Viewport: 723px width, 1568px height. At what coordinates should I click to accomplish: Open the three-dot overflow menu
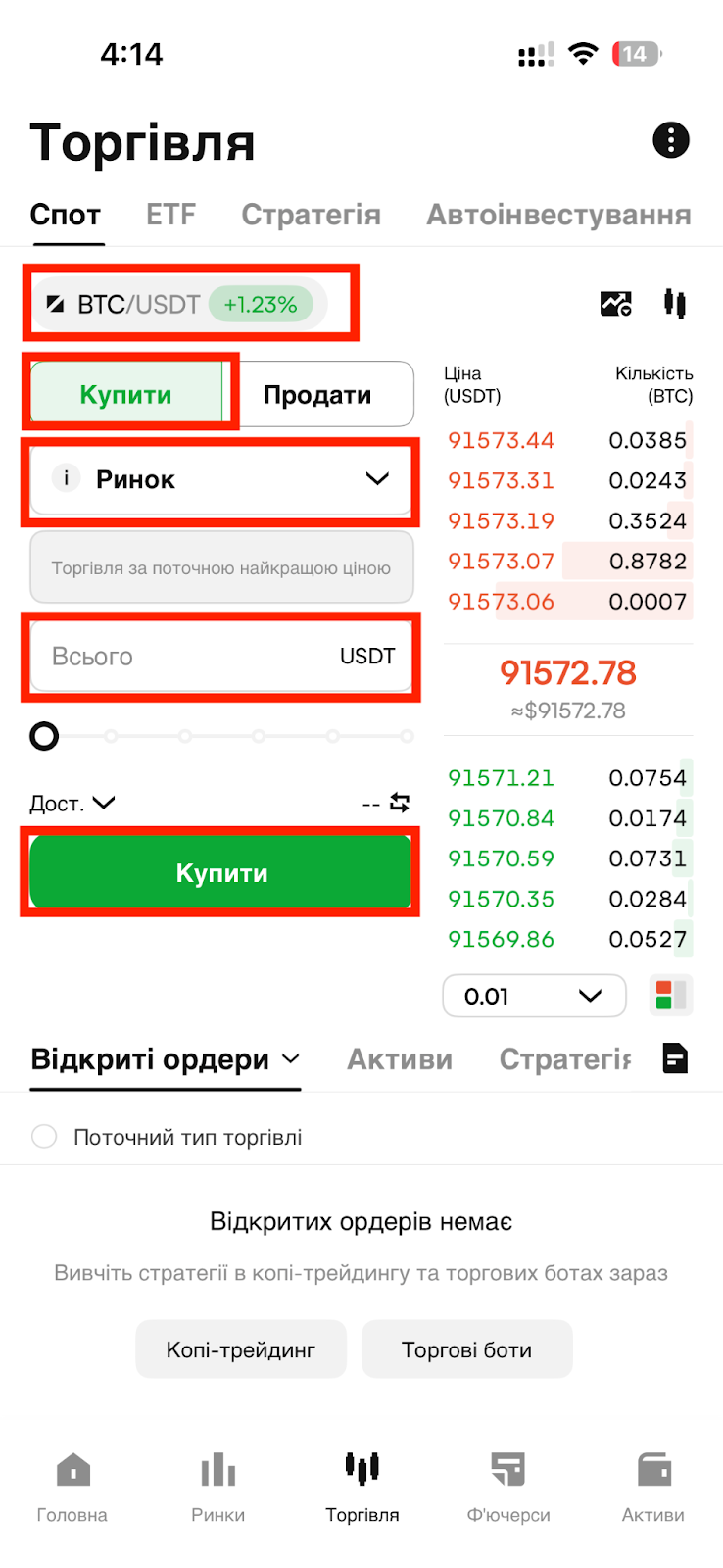pyautogui.click(x=671, y=140)
